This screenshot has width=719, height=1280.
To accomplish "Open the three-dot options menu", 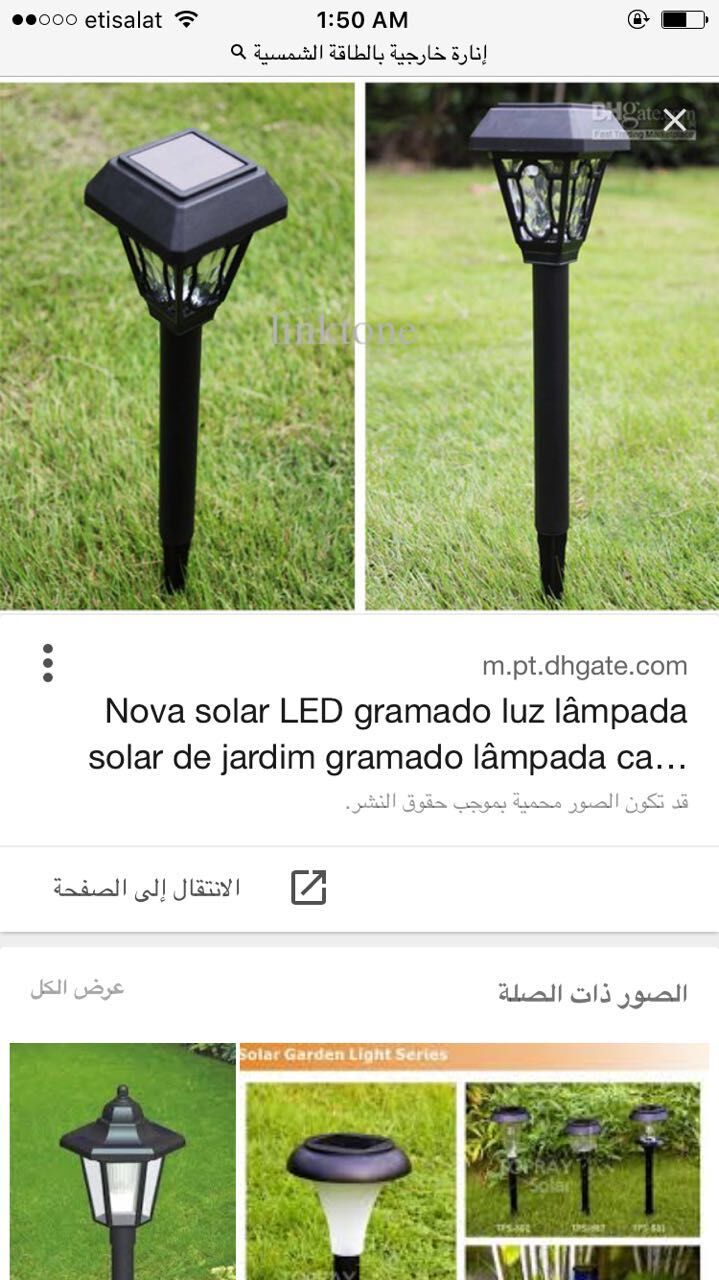I will (47, 663).
